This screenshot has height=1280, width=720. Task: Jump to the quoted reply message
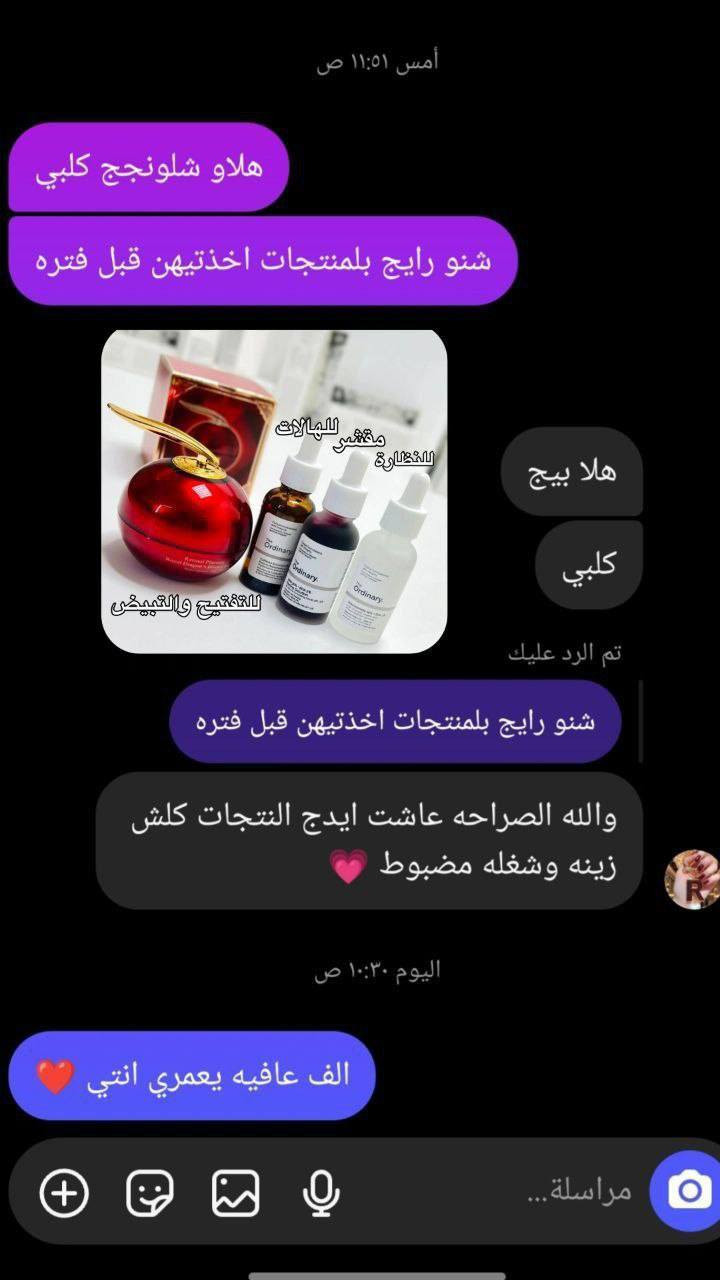[395, 722]
